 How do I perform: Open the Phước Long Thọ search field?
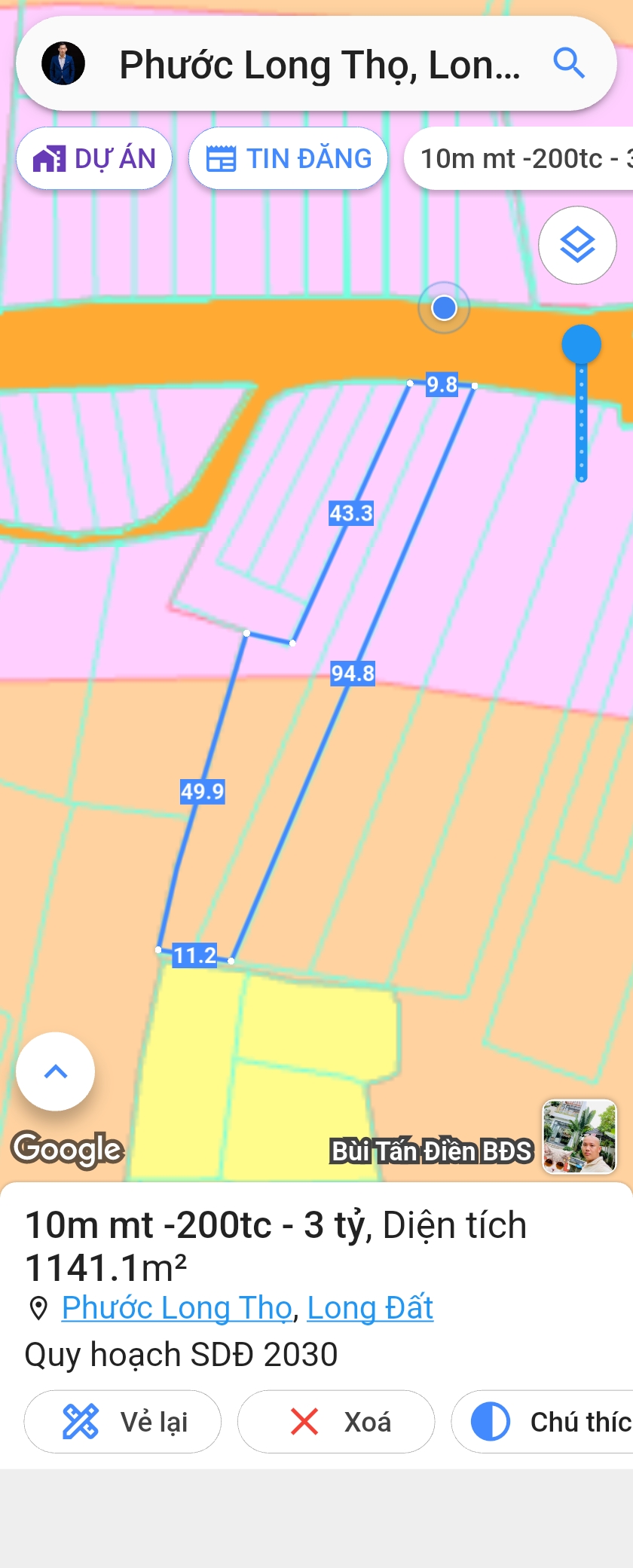(320, 66)
